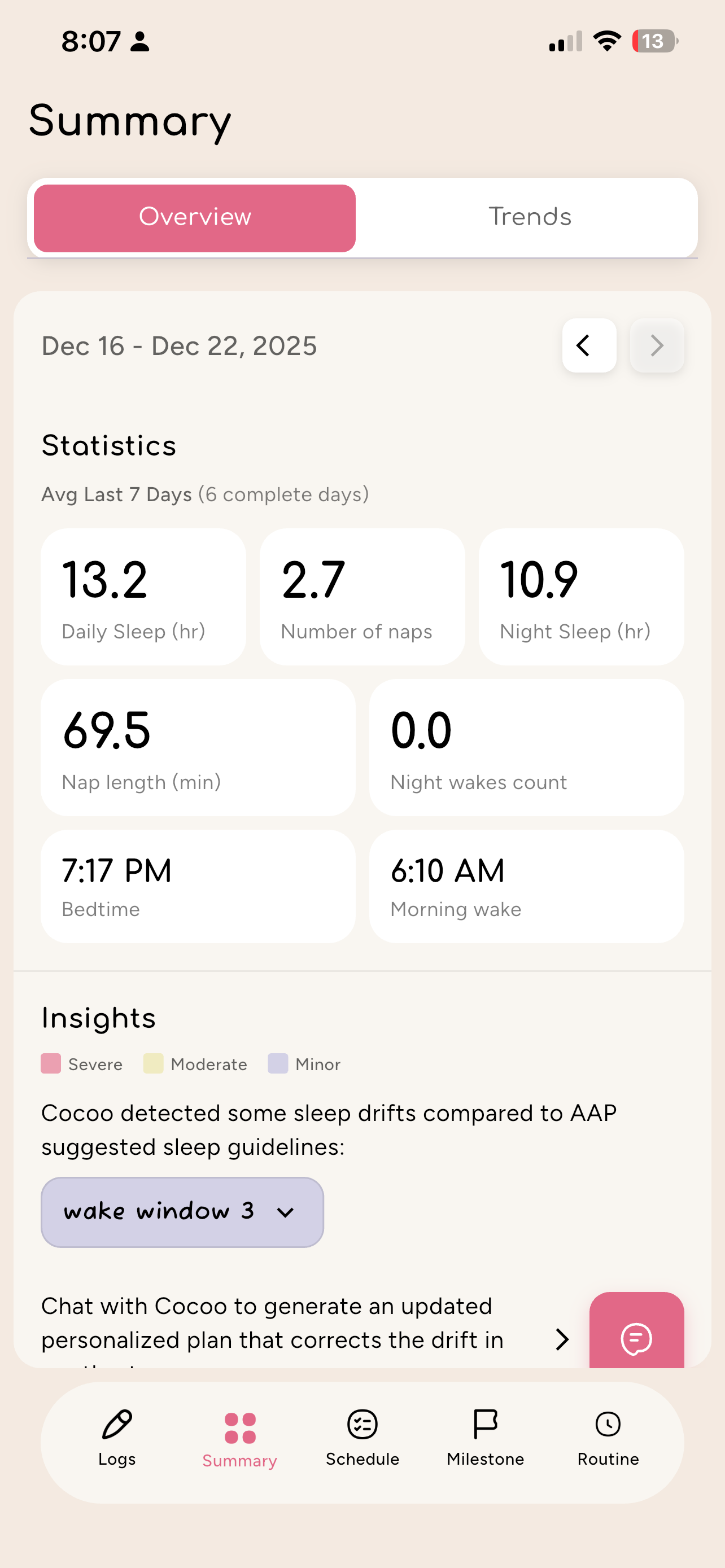Tap the user profile icon beside the clock
Viewport: 725px width, 1568px height.
(139, 41)
